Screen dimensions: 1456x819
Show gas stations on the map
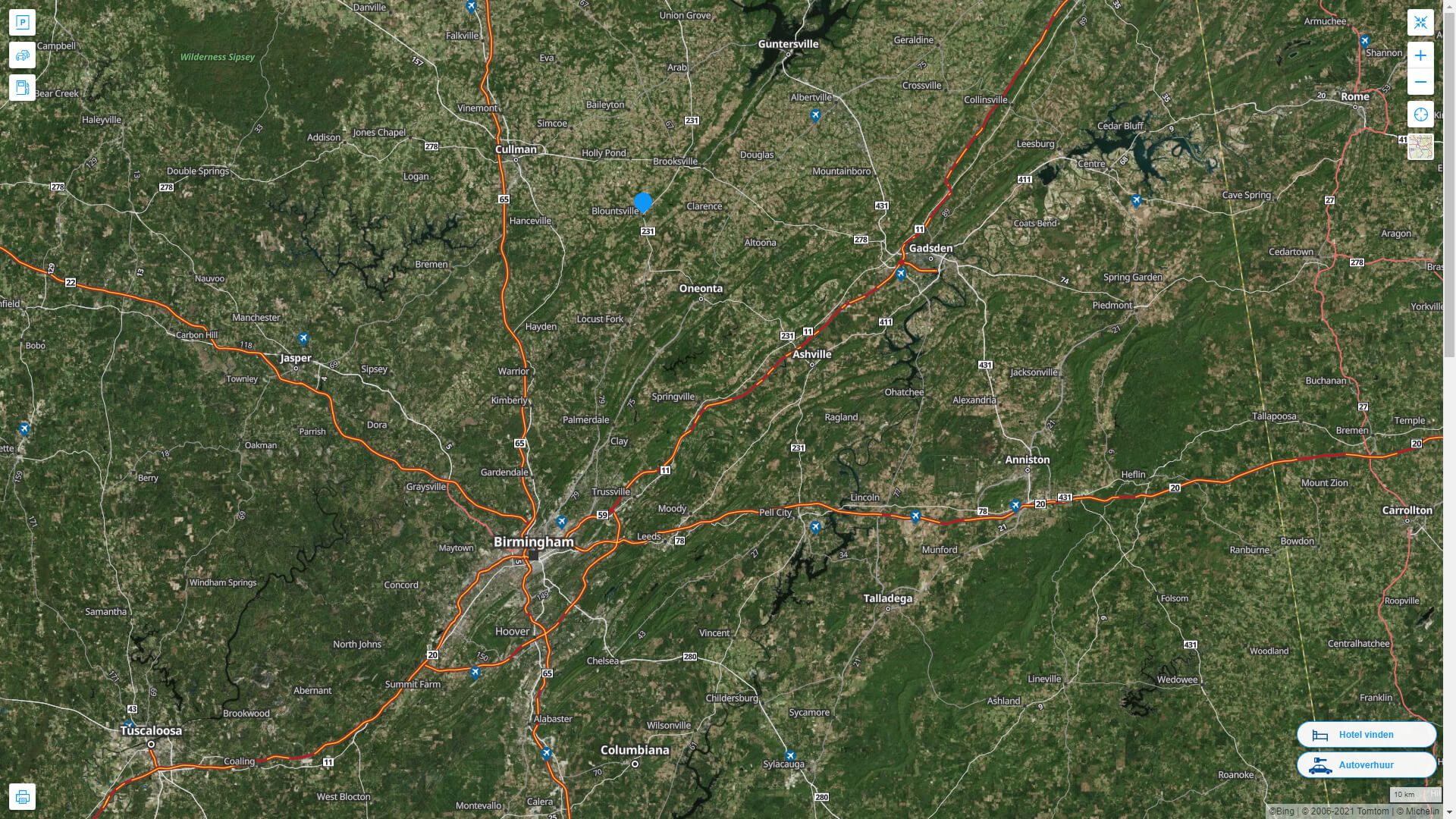tap(22, 87)
